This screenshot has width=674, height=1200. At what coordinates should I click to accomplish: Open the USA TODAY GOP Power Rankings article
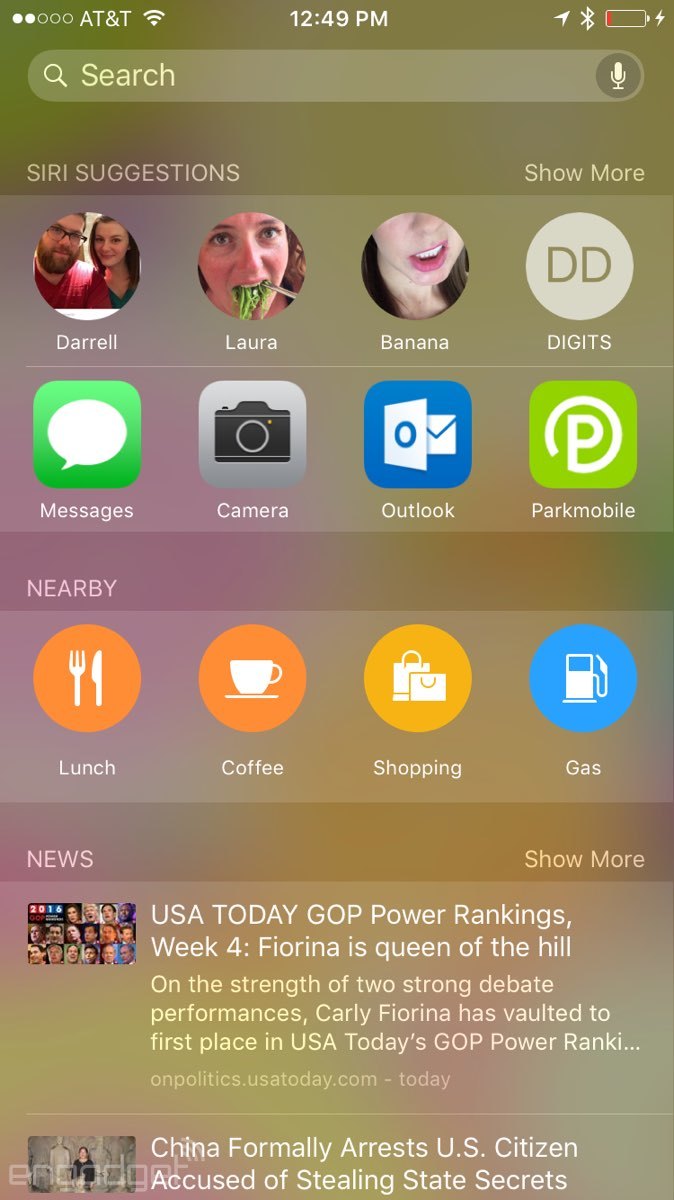(360, 930)
